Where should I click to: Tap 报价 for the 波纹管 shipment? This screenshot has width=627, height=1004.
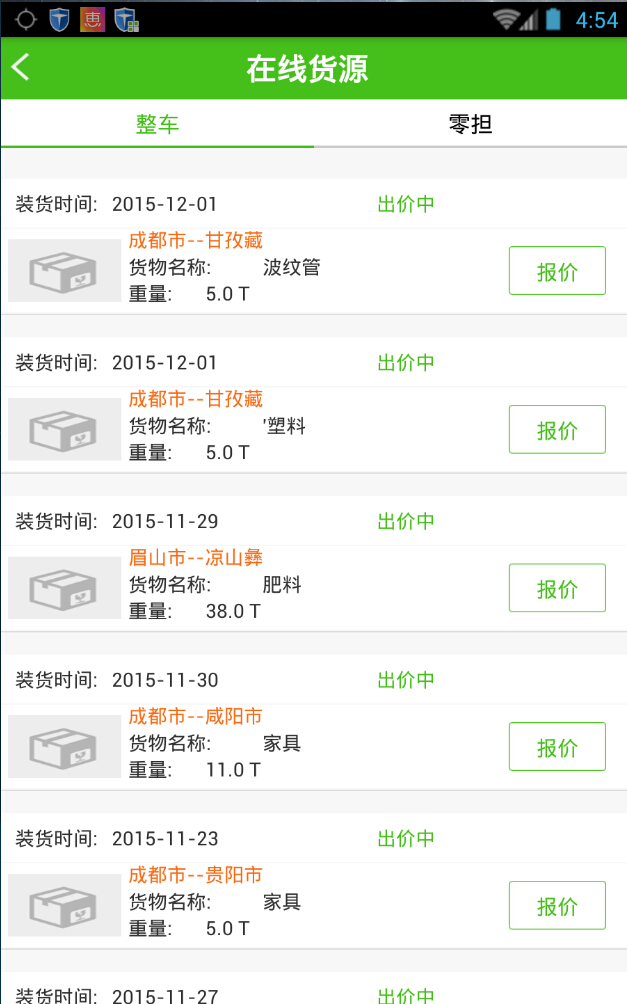(557, 271)
